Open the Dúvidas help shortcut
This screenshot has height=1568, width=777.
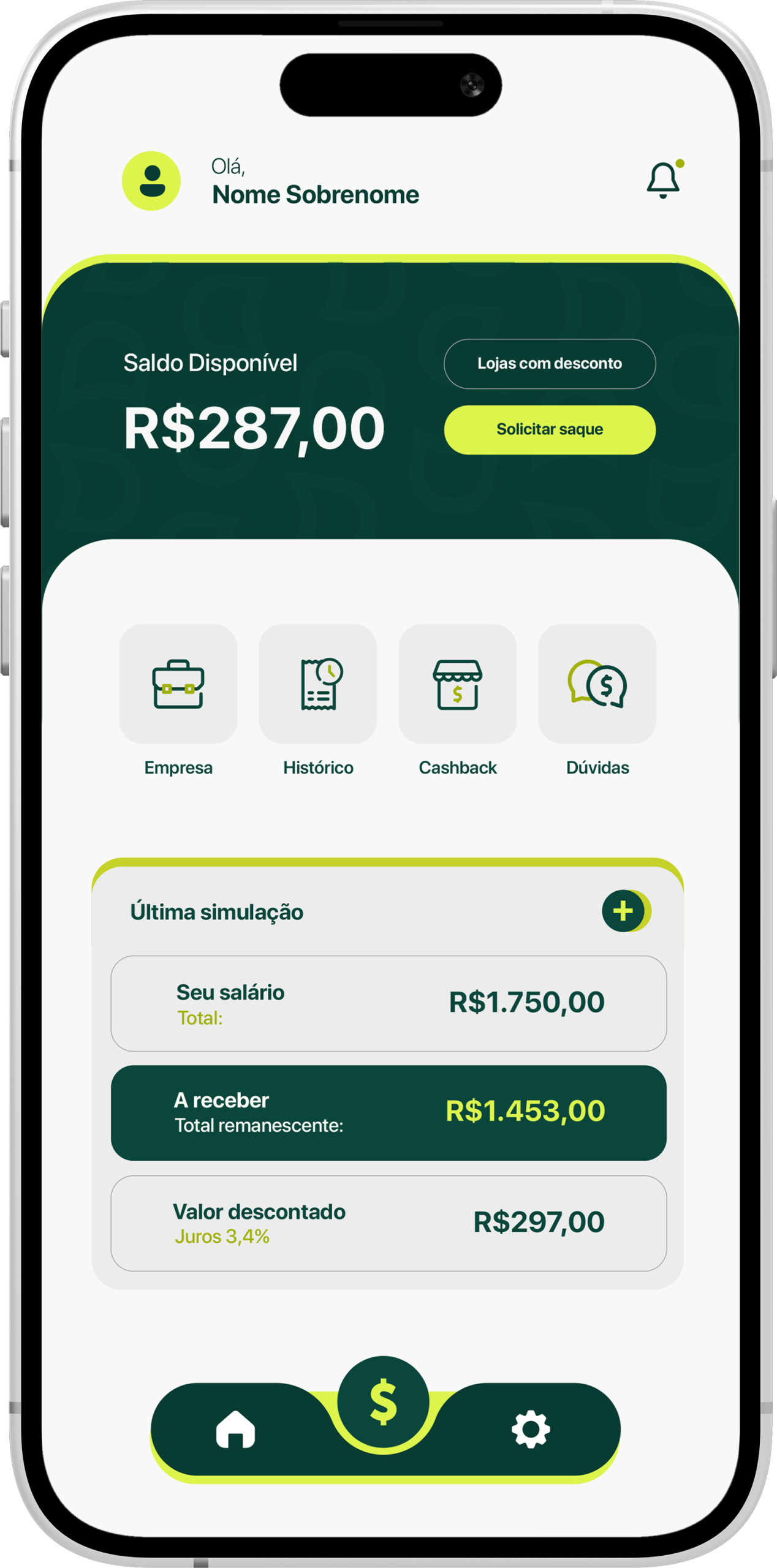[597, 684]
